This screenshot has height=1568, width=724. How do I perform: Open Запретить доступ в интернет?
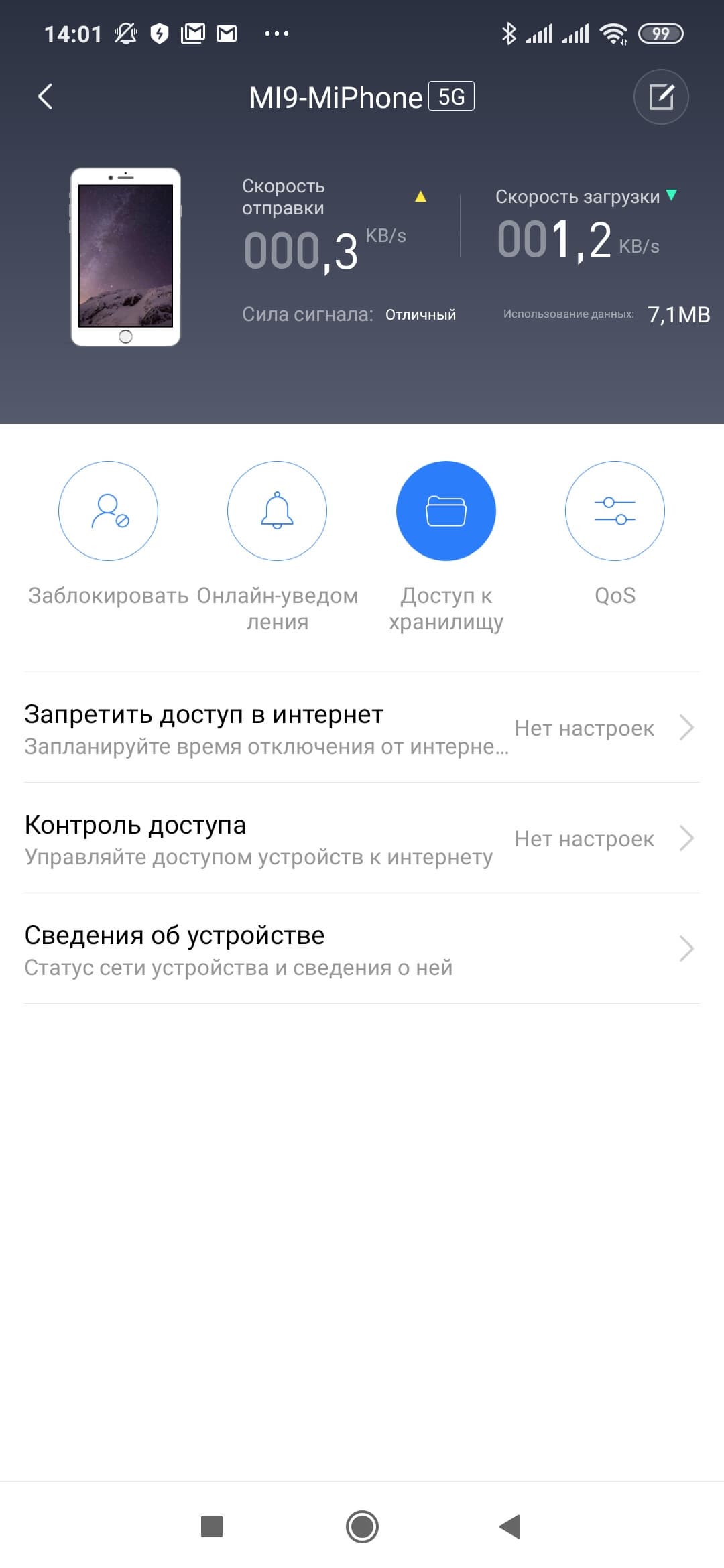pos(362,728)
